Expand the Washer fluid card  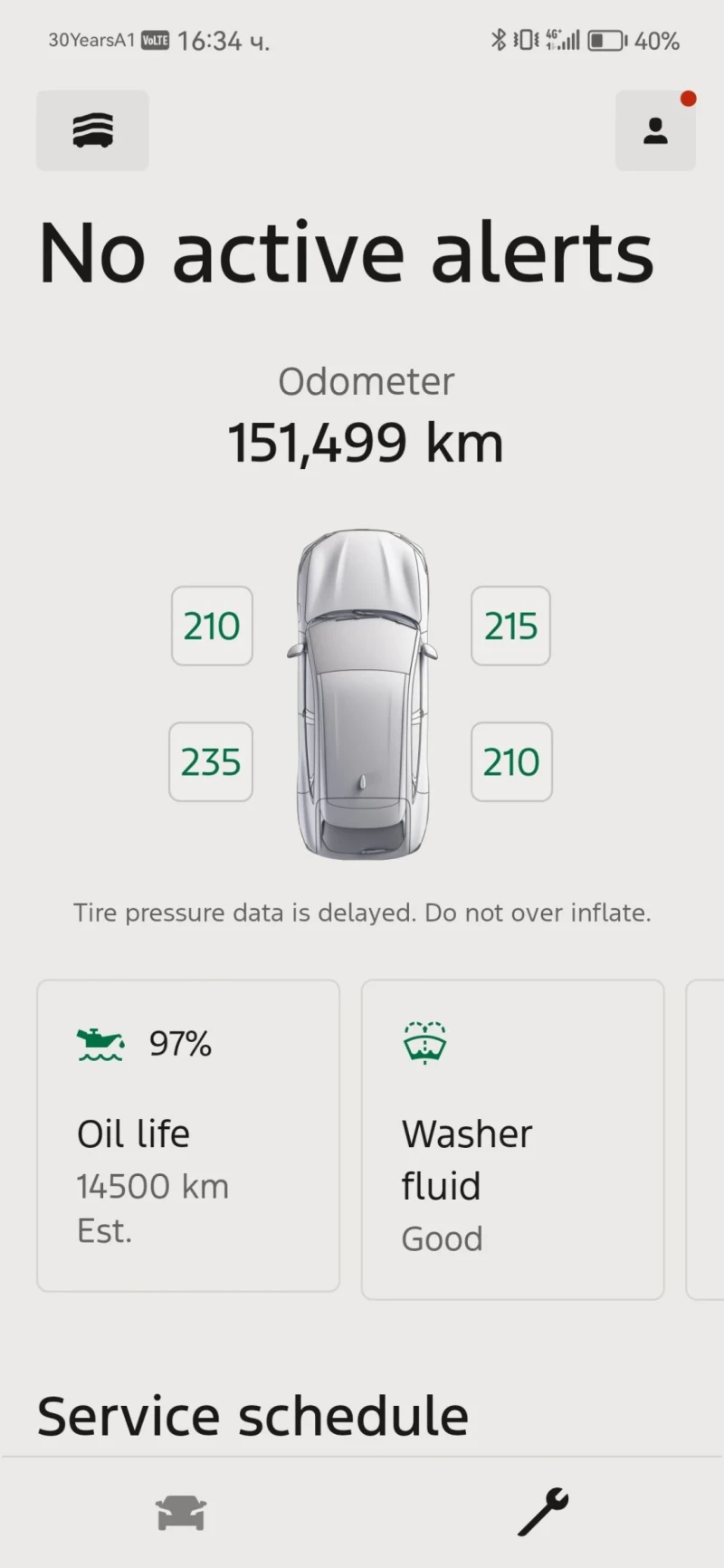pyautogui.click(x=512, y=1136)
